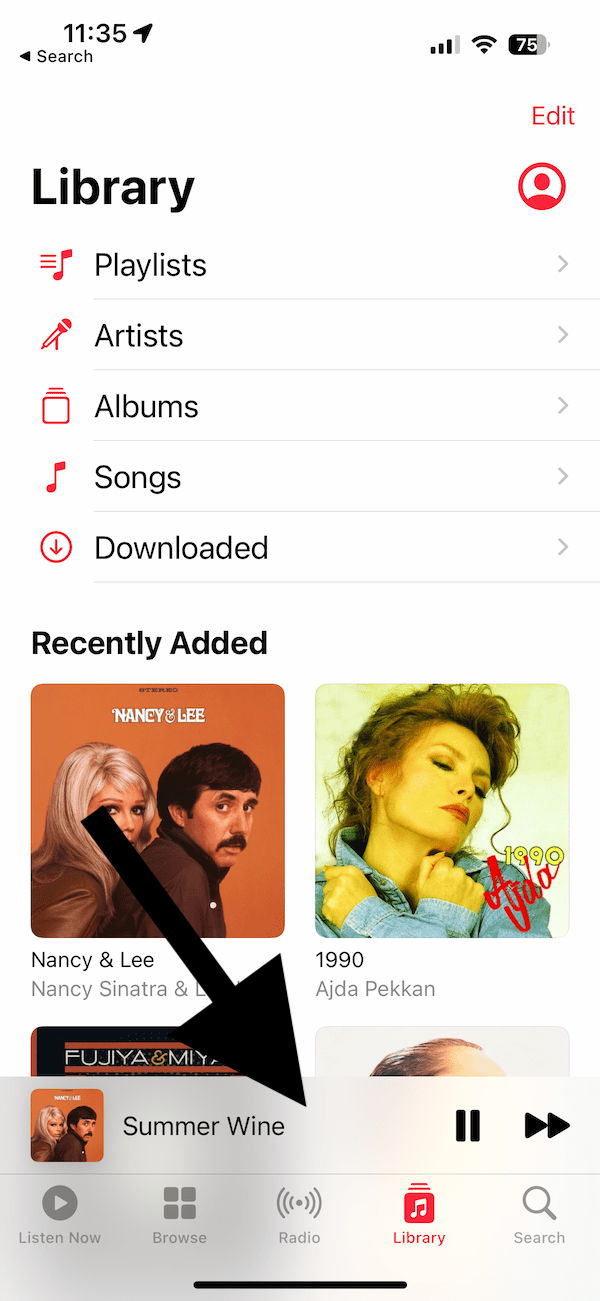The width and height of the screenshot is (600, 1301).
Task: Open the Albums row
Action: pos(300,406)
